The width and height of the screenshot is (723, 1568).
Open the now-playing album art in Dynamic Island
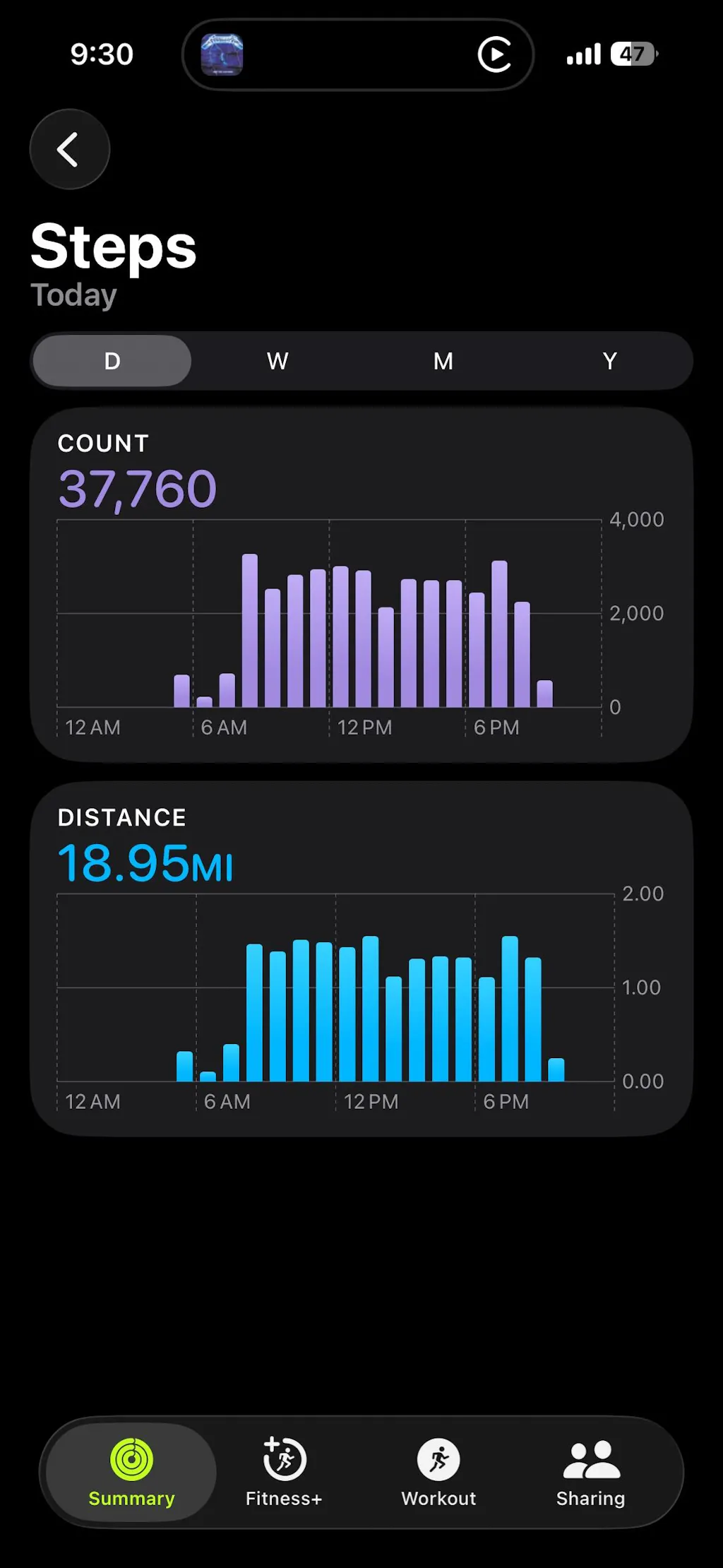pyautogui.click(x=222, y=54)
